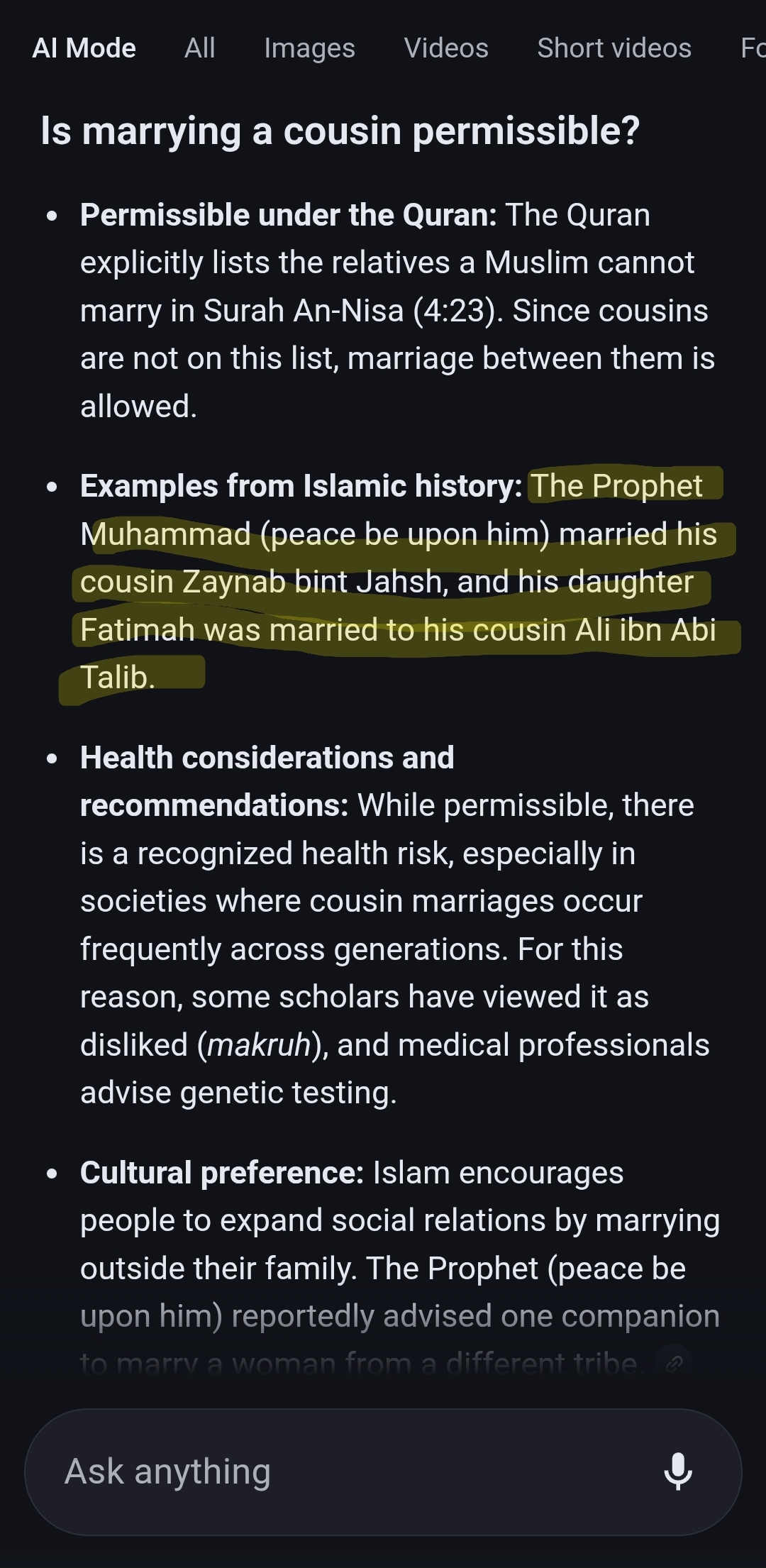Open the Images tab
Viewport: 766px width, 1568px height.
pos(309,48)
